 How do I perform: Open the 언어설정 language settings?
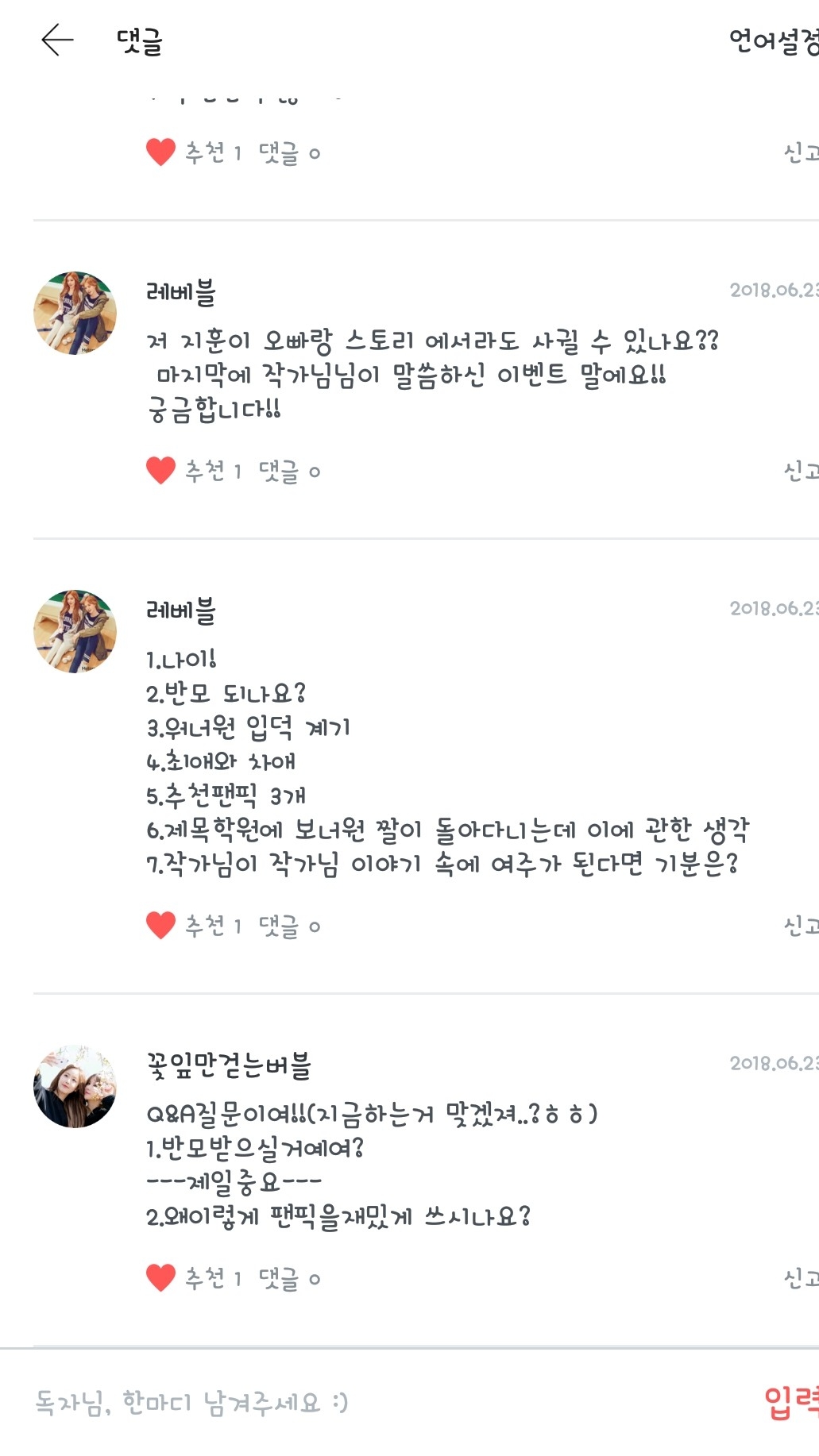pos(773,40)
